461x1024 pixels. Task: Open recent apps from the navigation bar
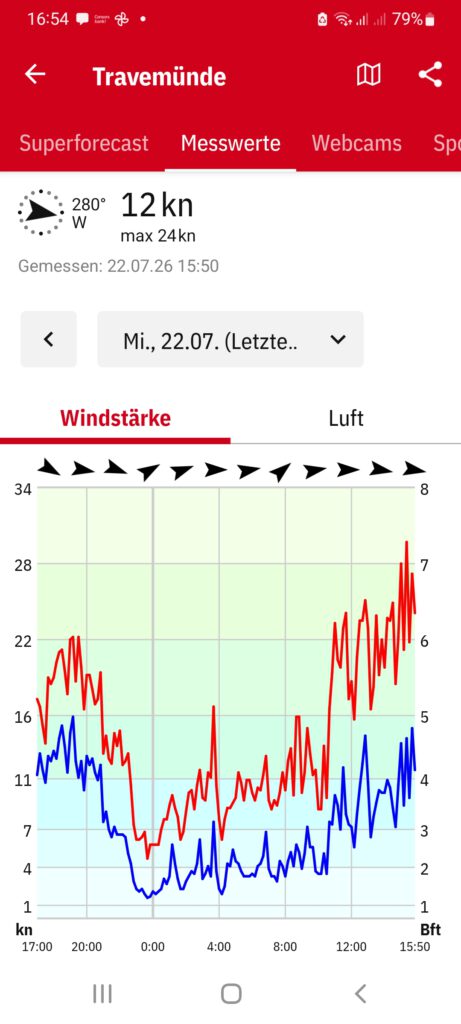[x=102, y=993]
